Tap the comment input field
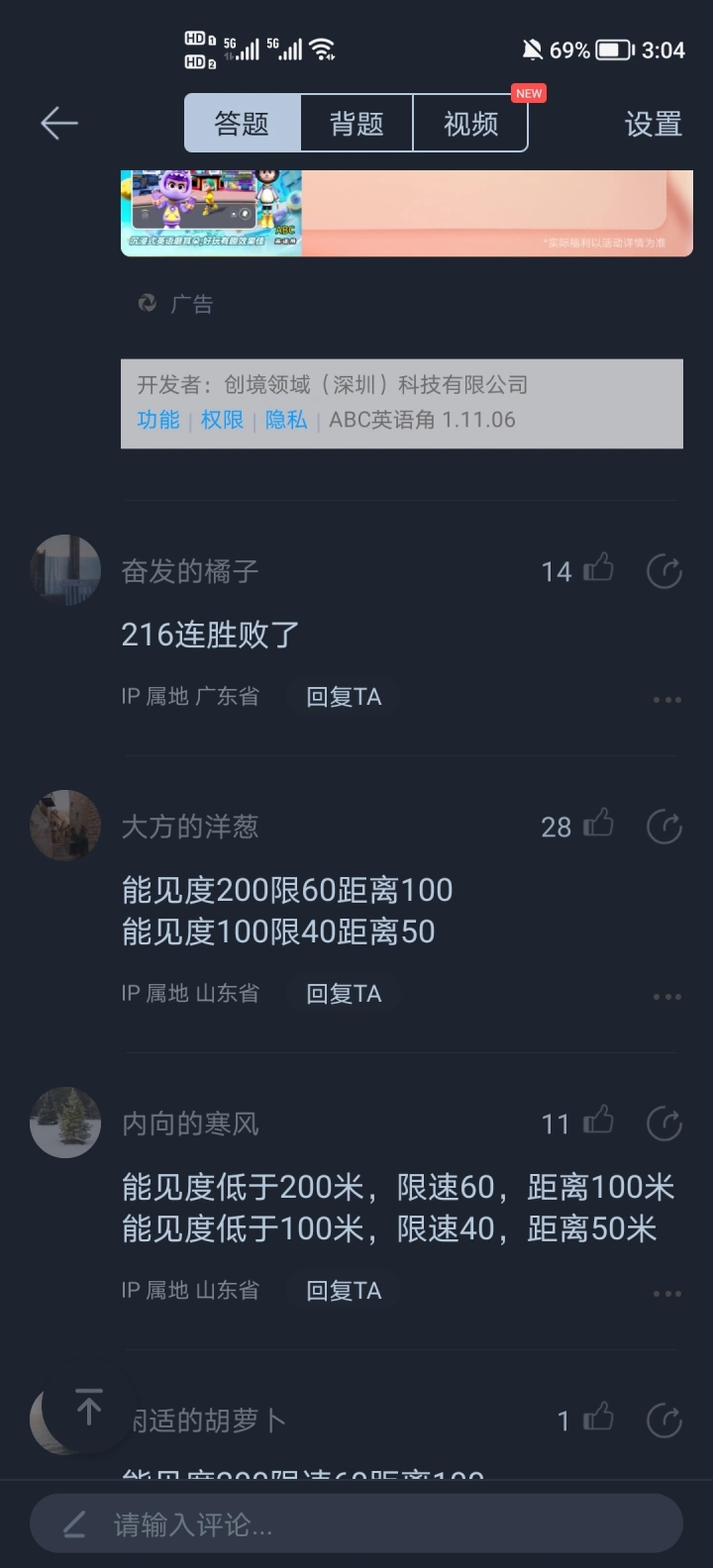 click(x=356, y=1524)
